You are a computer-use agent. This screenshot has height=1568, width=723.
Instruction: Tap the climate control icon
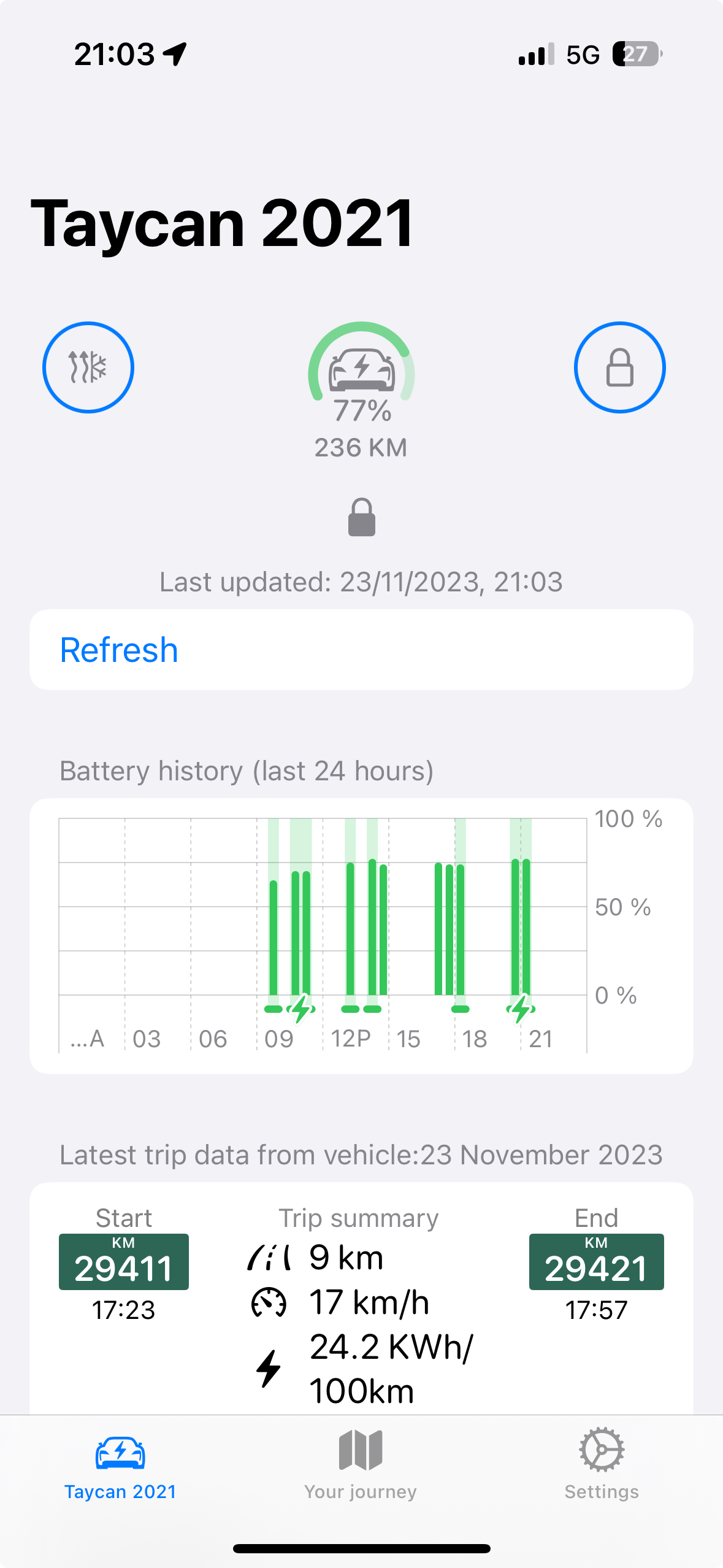pyautogui.click(x=88, y=367)
